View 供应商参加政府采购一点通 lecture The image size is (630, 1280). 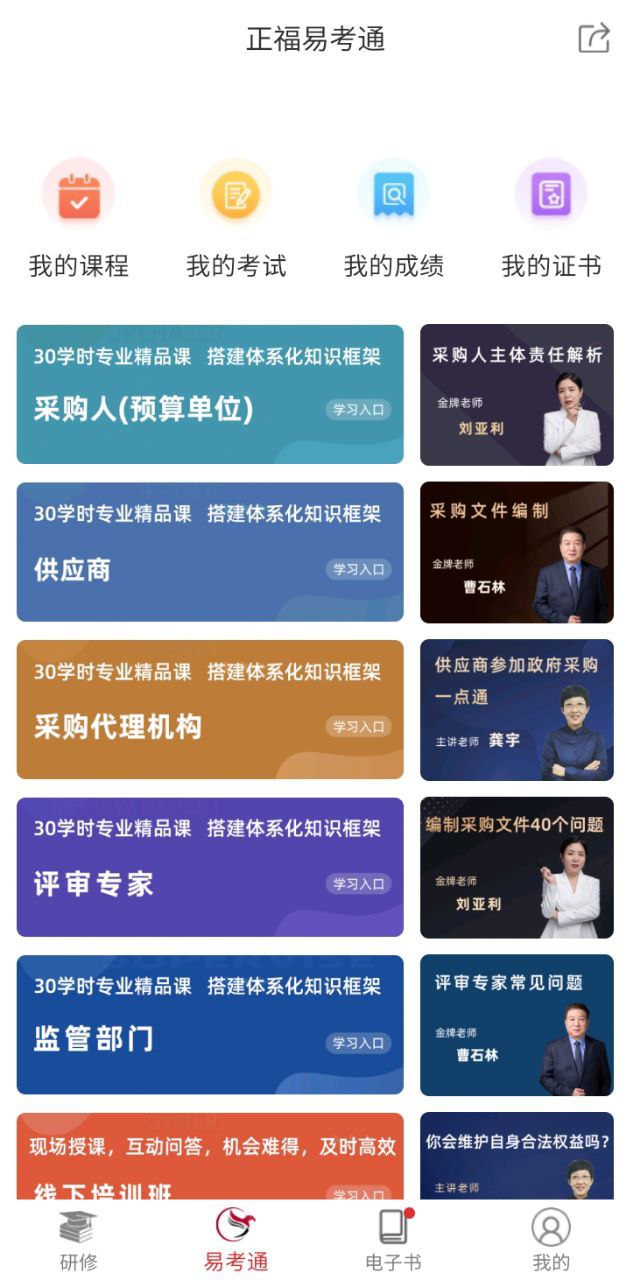click(x=516, y=710)
